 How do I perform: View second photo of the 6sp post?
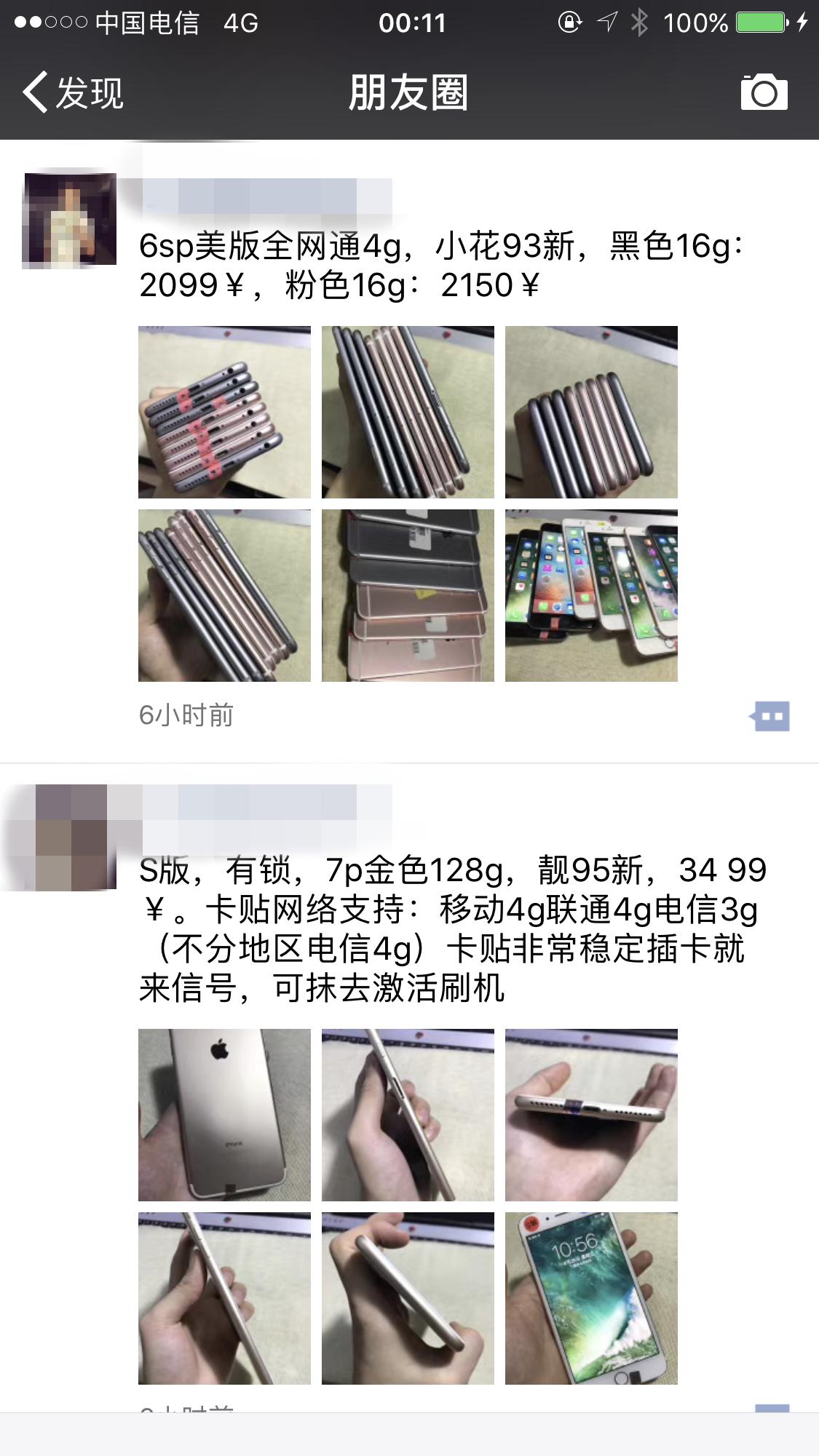pyautogui.click(x=408, y=412)
